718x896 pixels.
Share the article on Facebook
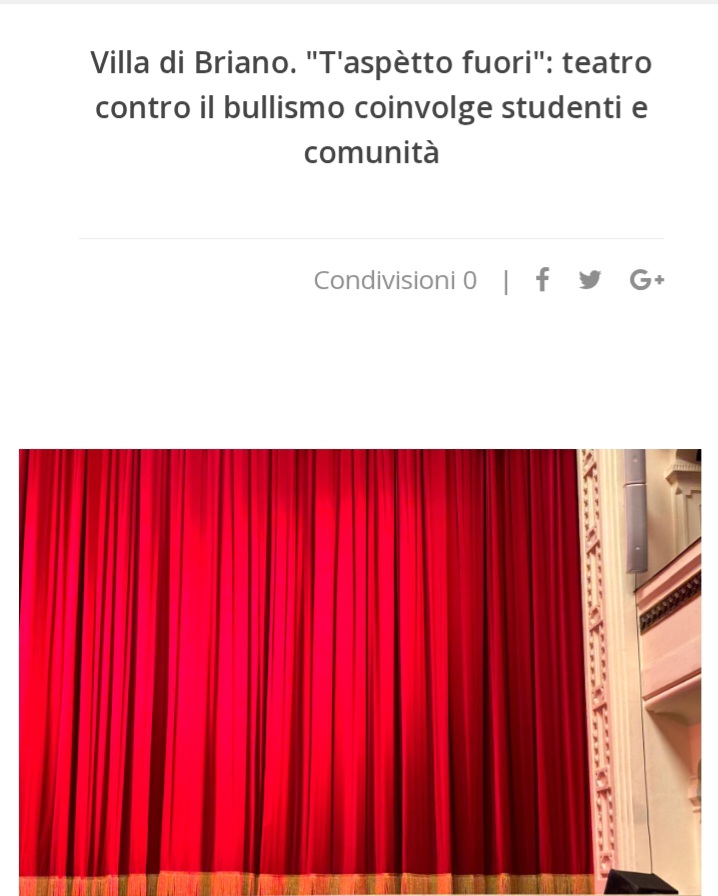point(542,280)
